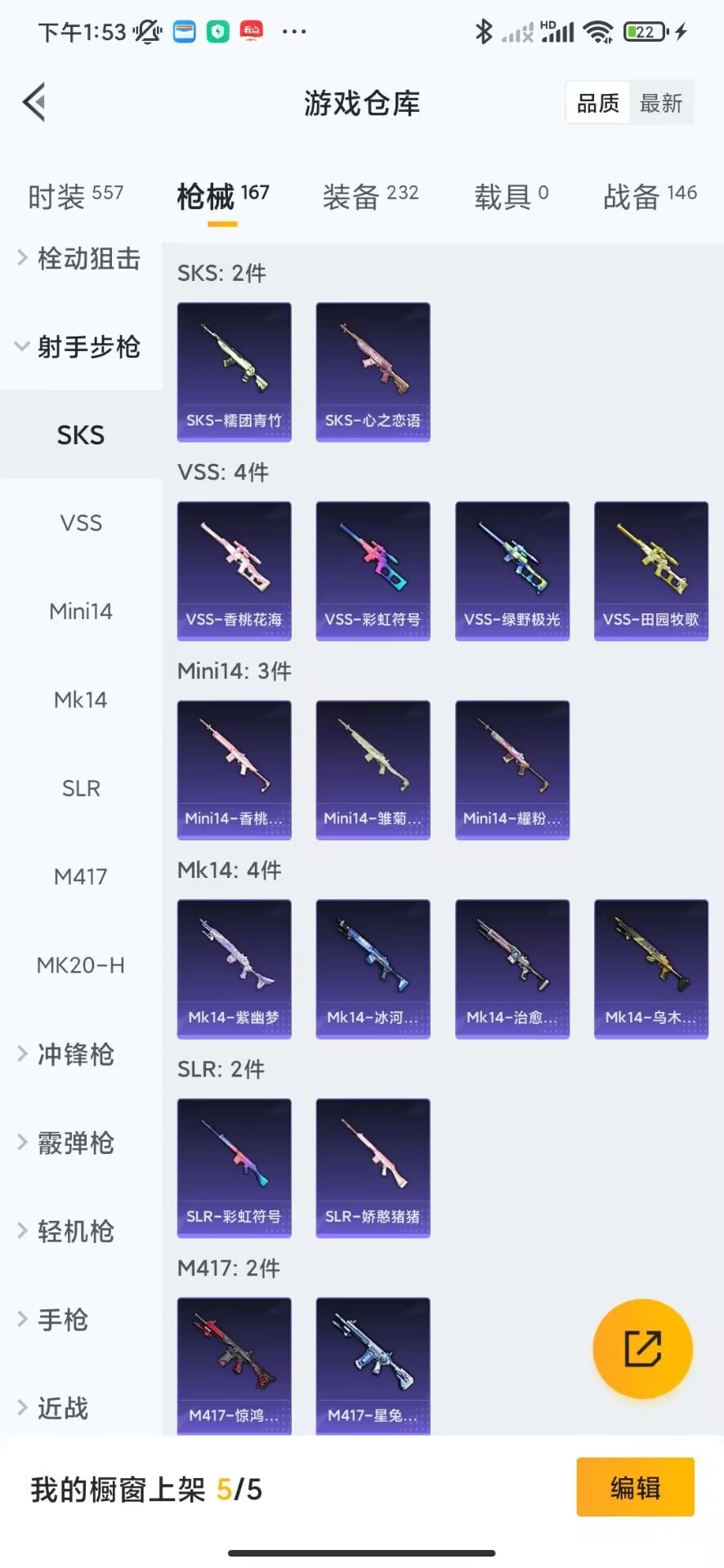Tap the 编辑 button
The image size is (724, 1568).
point(636,1487)
